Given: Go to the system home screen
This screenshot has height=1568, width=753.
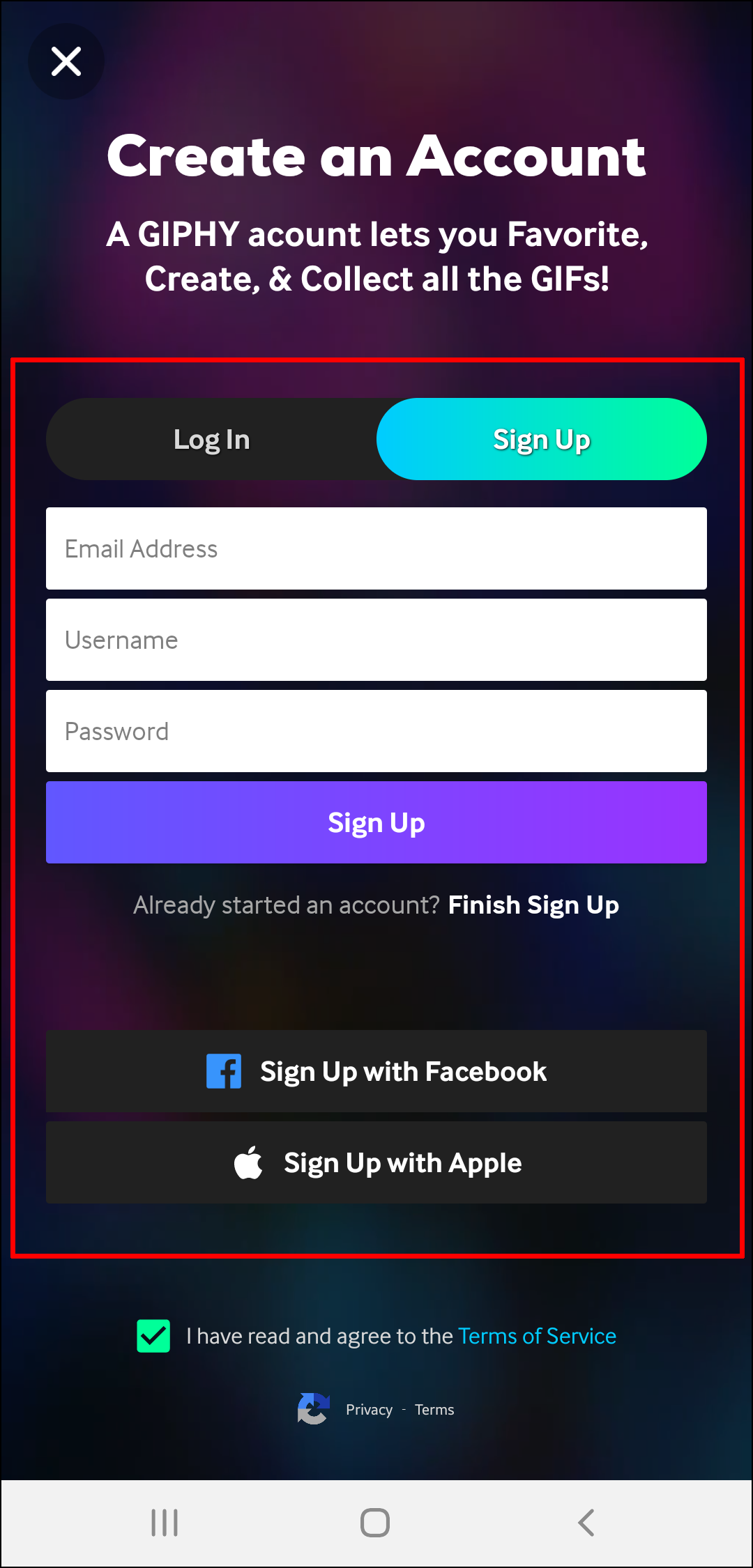Looking at the screenshot, I should click(x=375, y=1523).
